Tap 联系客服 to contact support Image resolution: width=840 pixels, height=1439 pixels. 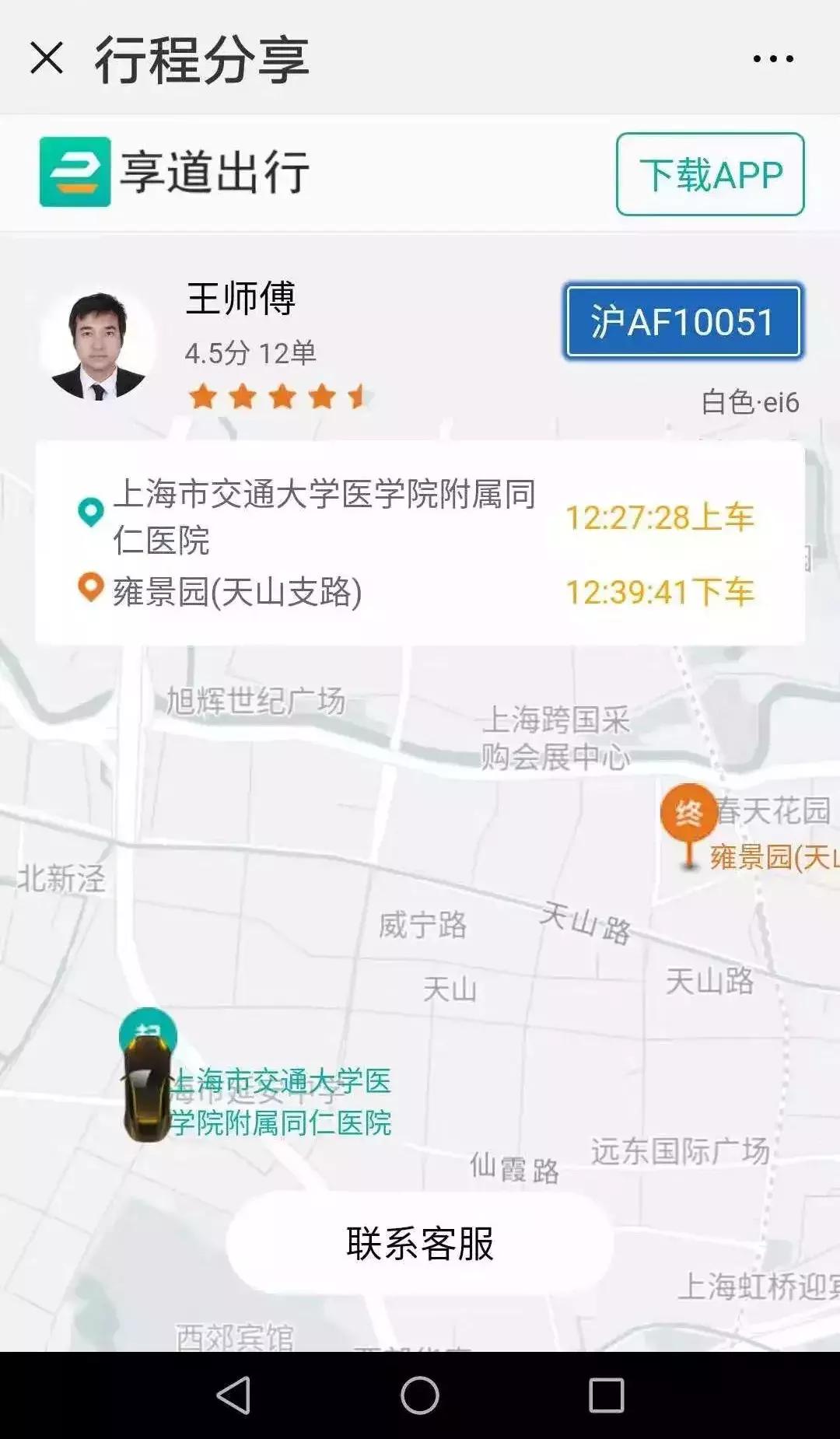coord(419,1239)
